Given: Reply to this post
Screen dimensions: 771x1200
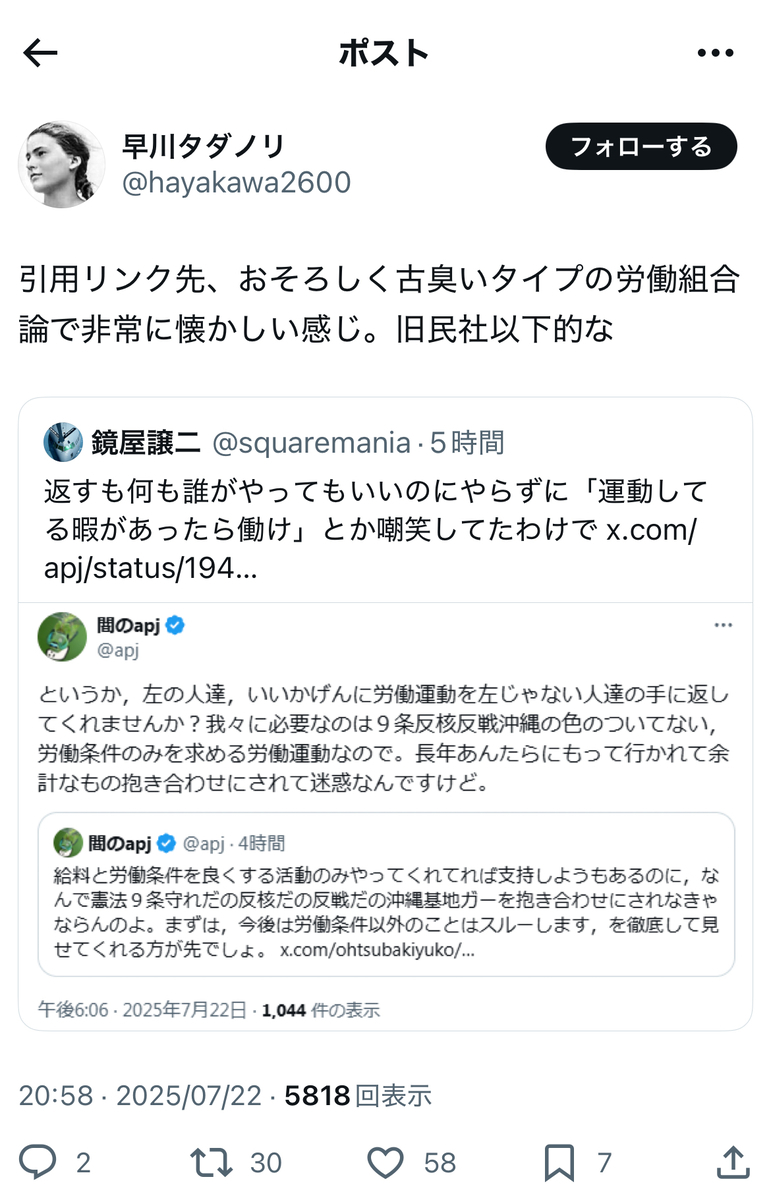Looking at the screenshot, I should [40, 1162].
